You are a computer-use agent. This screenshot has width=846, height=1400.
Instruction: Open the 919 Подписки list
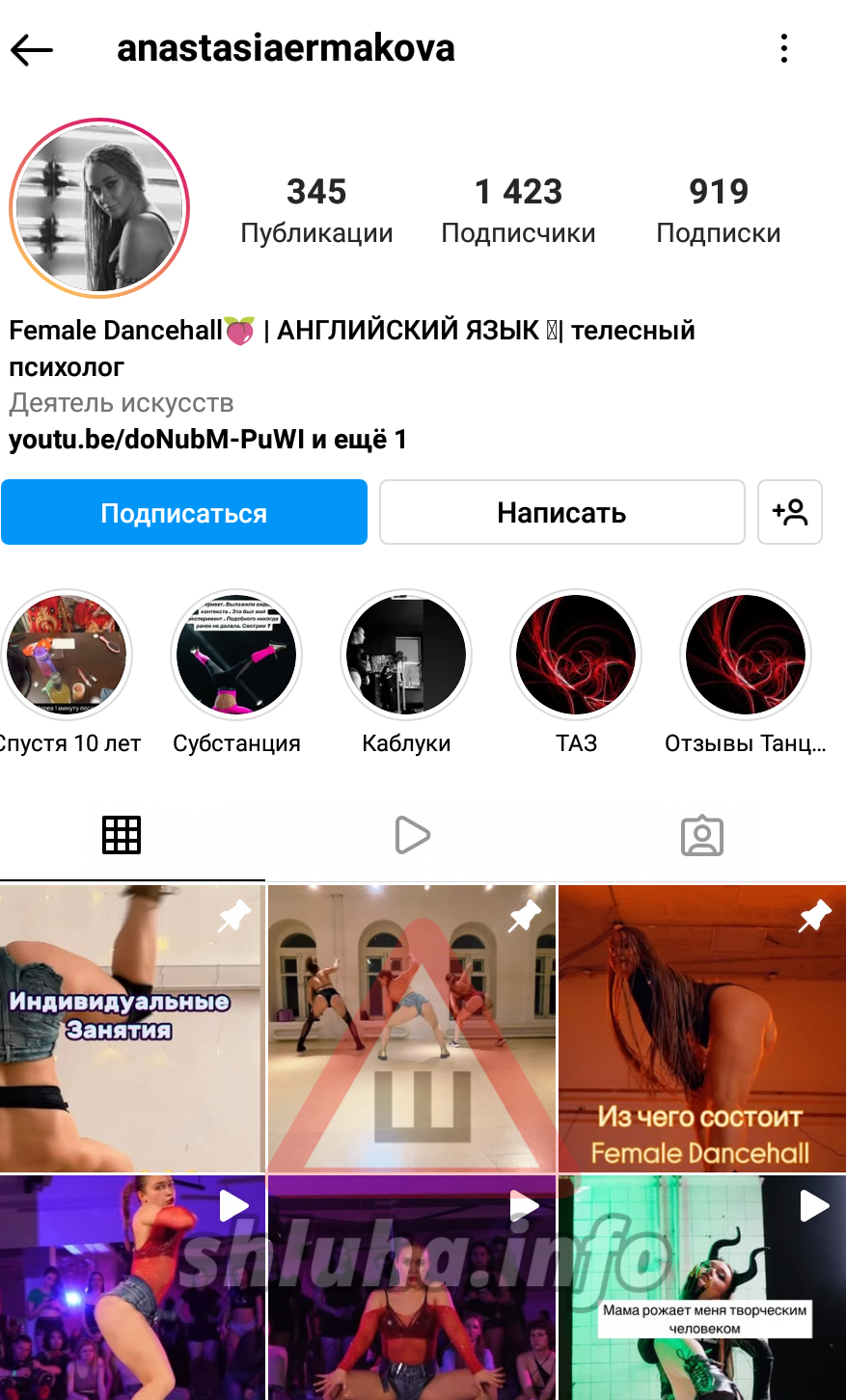pos(719,210)
